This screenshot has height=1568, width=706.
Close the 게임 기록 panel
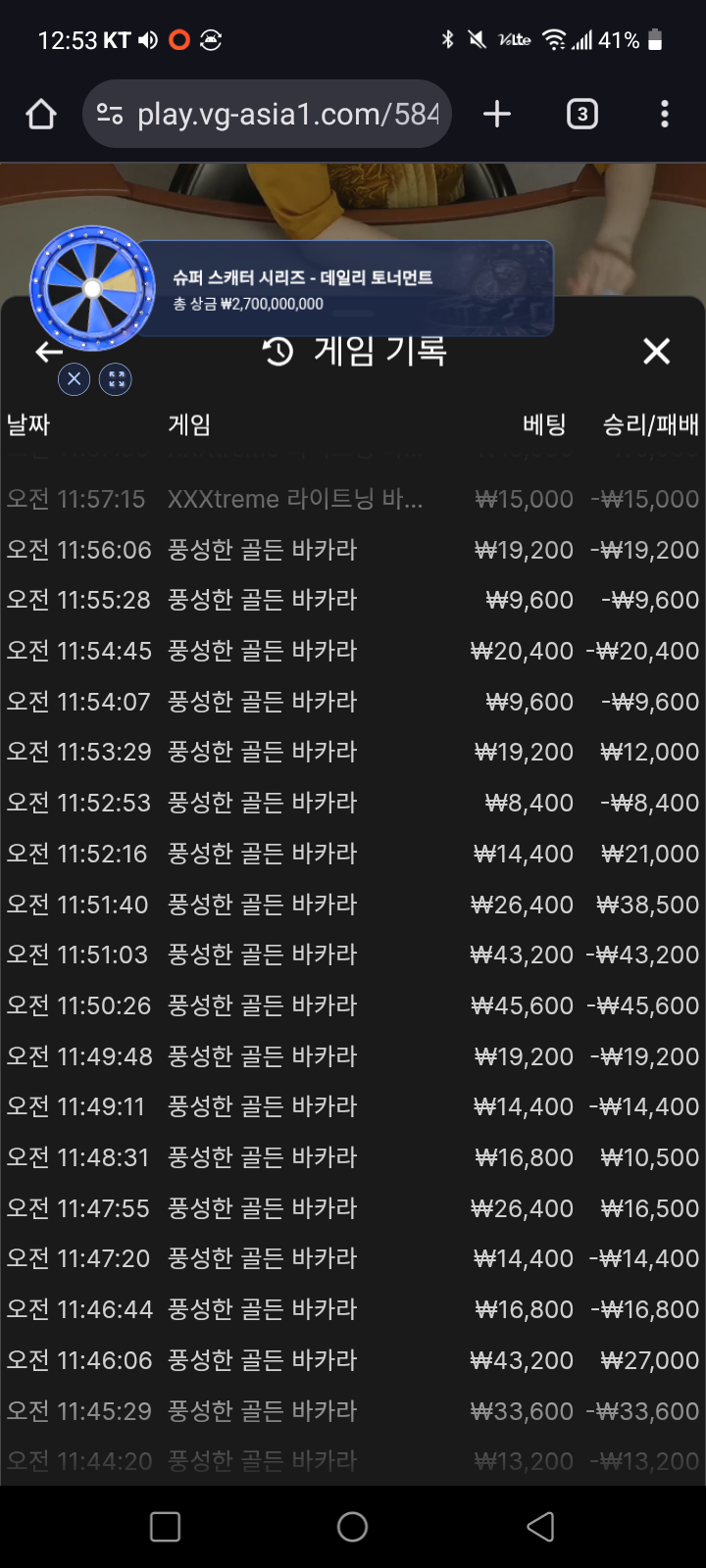point(656,351)
